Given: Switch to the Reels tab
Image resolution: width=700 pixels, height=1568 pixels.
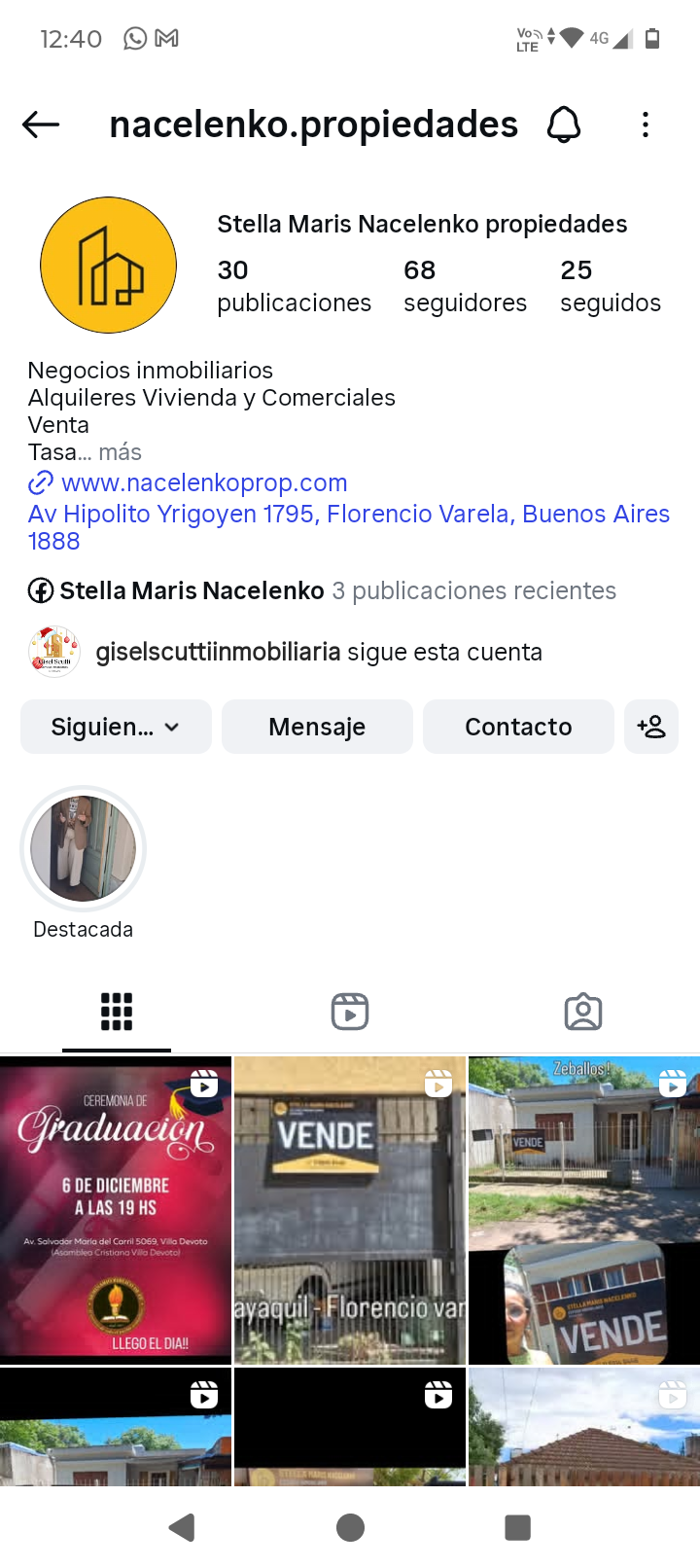Looking at the screenshot, I should pyautogui.click(x=350, y=1012).
